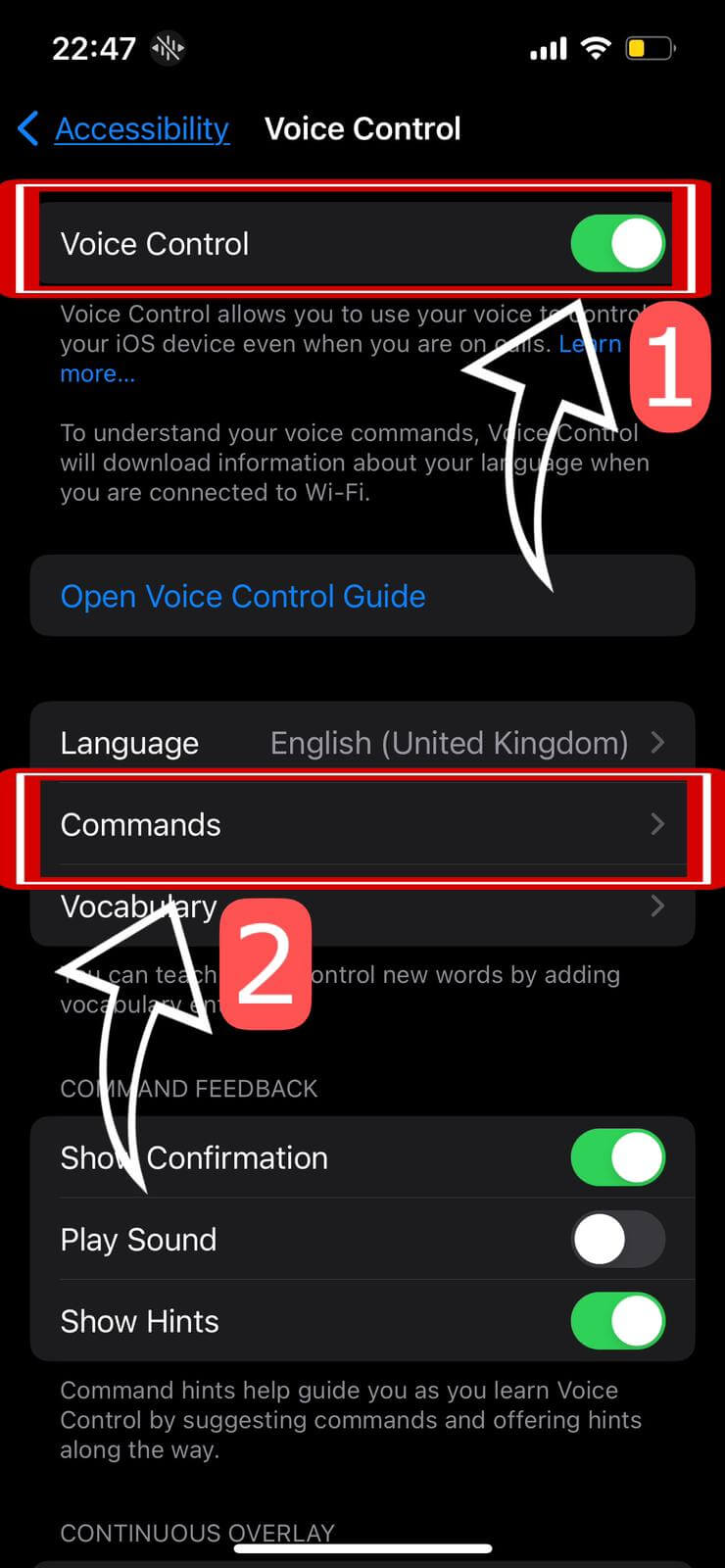The height and width of the screenshot is (1568, 725).
Task: Turn off Show Hints
Action: [618, 1321]
